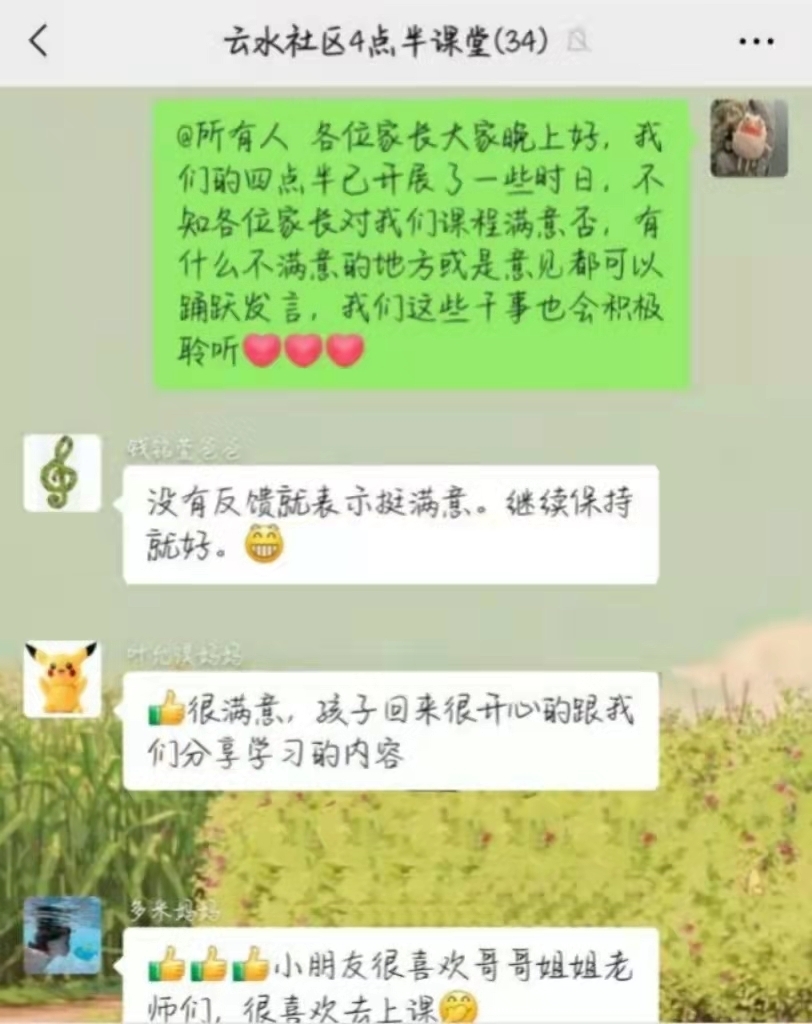This screenshot has width=812, height=1024.
Task: Open the sender's bird avatar profile
Action: point(749,138)
